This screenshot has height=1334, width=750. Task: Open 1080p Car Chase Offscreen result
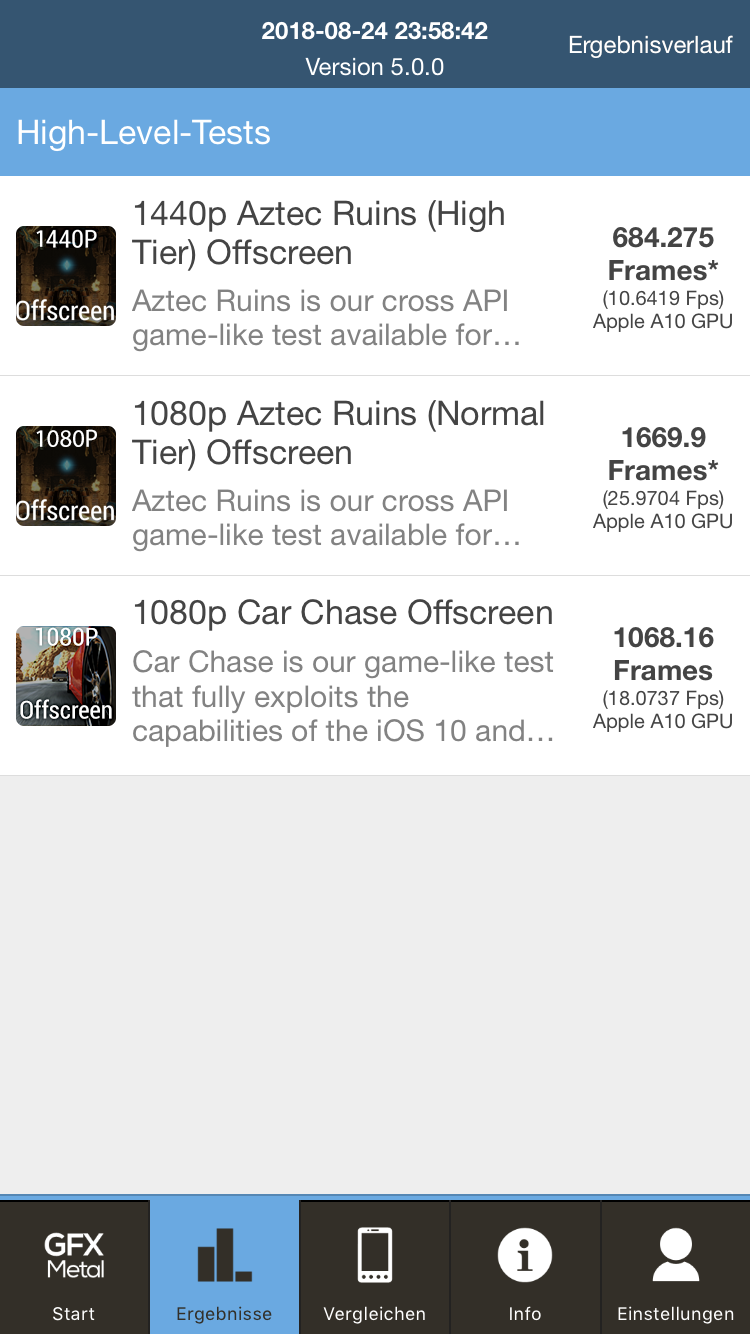point(374,675)
